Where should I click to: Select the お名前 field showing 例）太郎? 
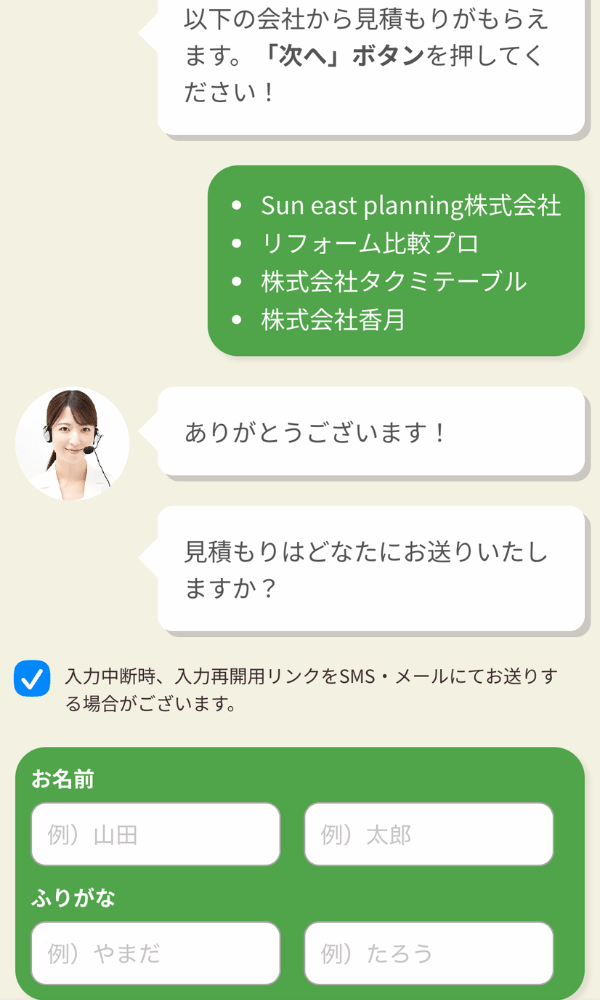coord(428,834)
